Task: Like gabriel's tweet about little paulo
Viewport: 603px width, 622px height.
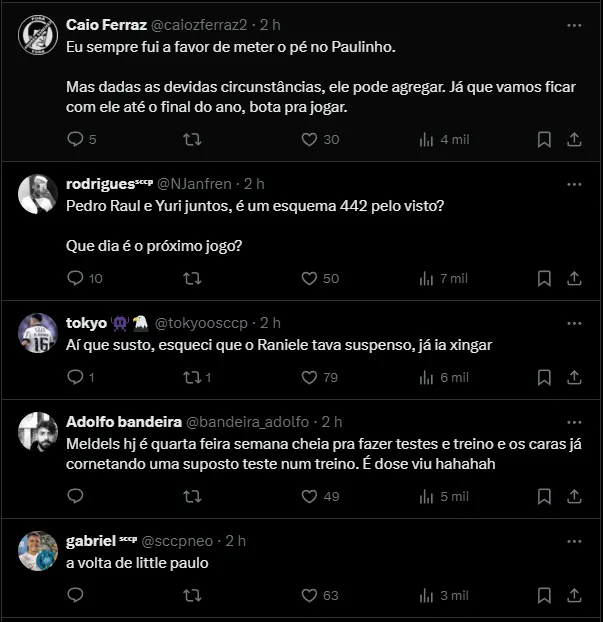Action: tap(309, 596)
